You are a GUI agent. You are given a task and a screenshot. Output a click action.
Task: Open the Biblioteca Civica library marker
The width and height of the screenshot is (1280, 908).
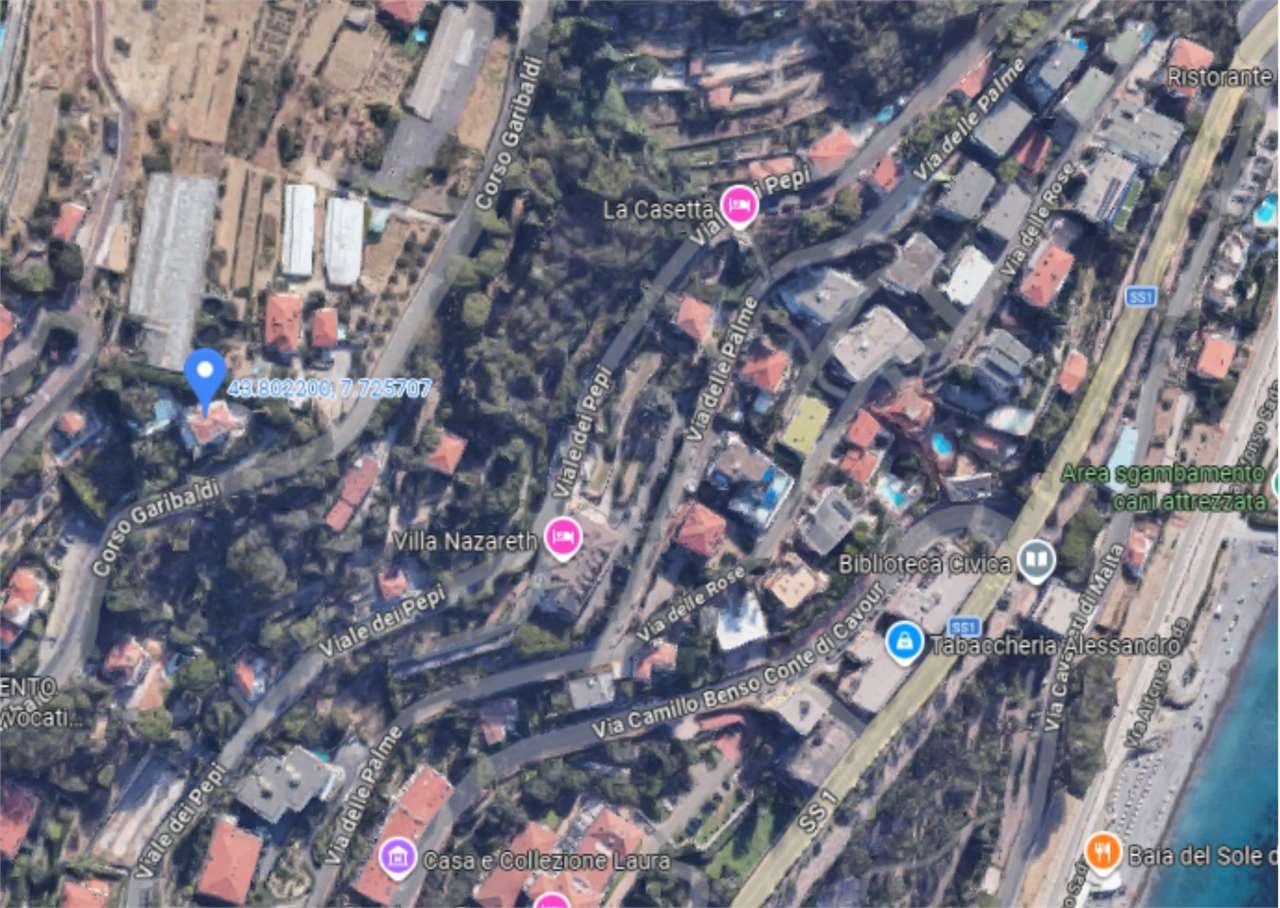pyautogui.click(x=1037, y=560)
